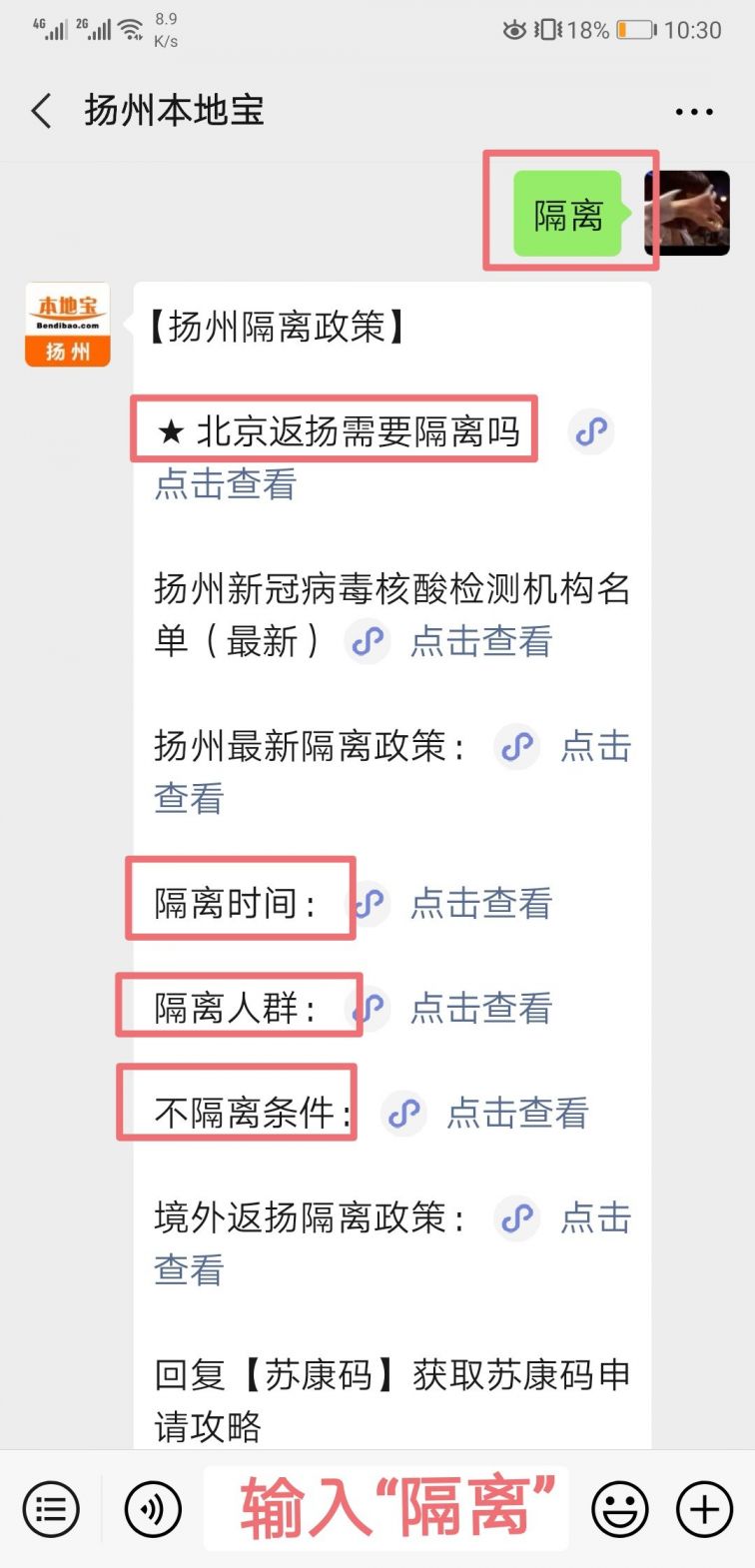
Task: Open the three-dot overflow menu
Action: pyautogui.click(x=694, y=112)
